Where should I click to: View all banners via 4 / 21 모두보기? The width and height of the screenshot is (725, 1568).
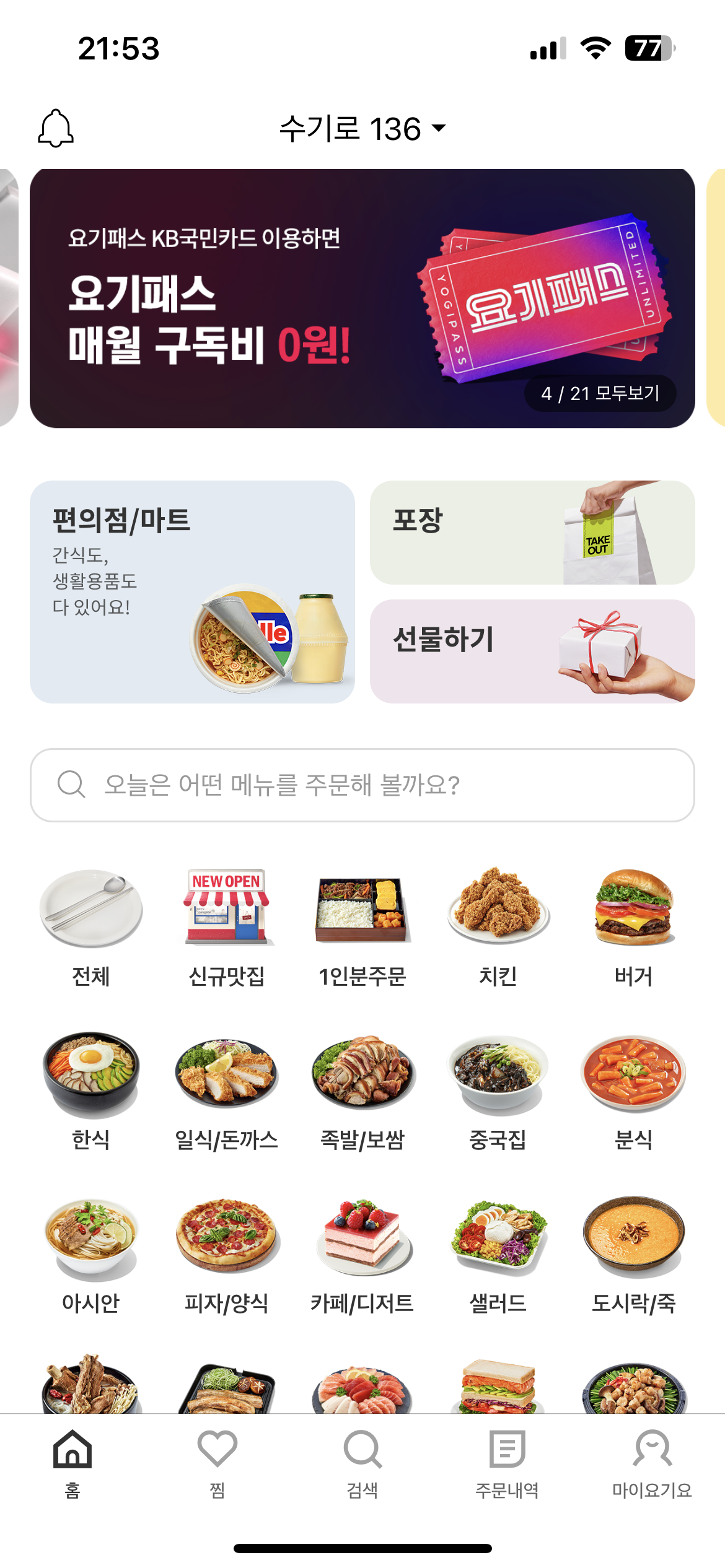click(600, 393)
